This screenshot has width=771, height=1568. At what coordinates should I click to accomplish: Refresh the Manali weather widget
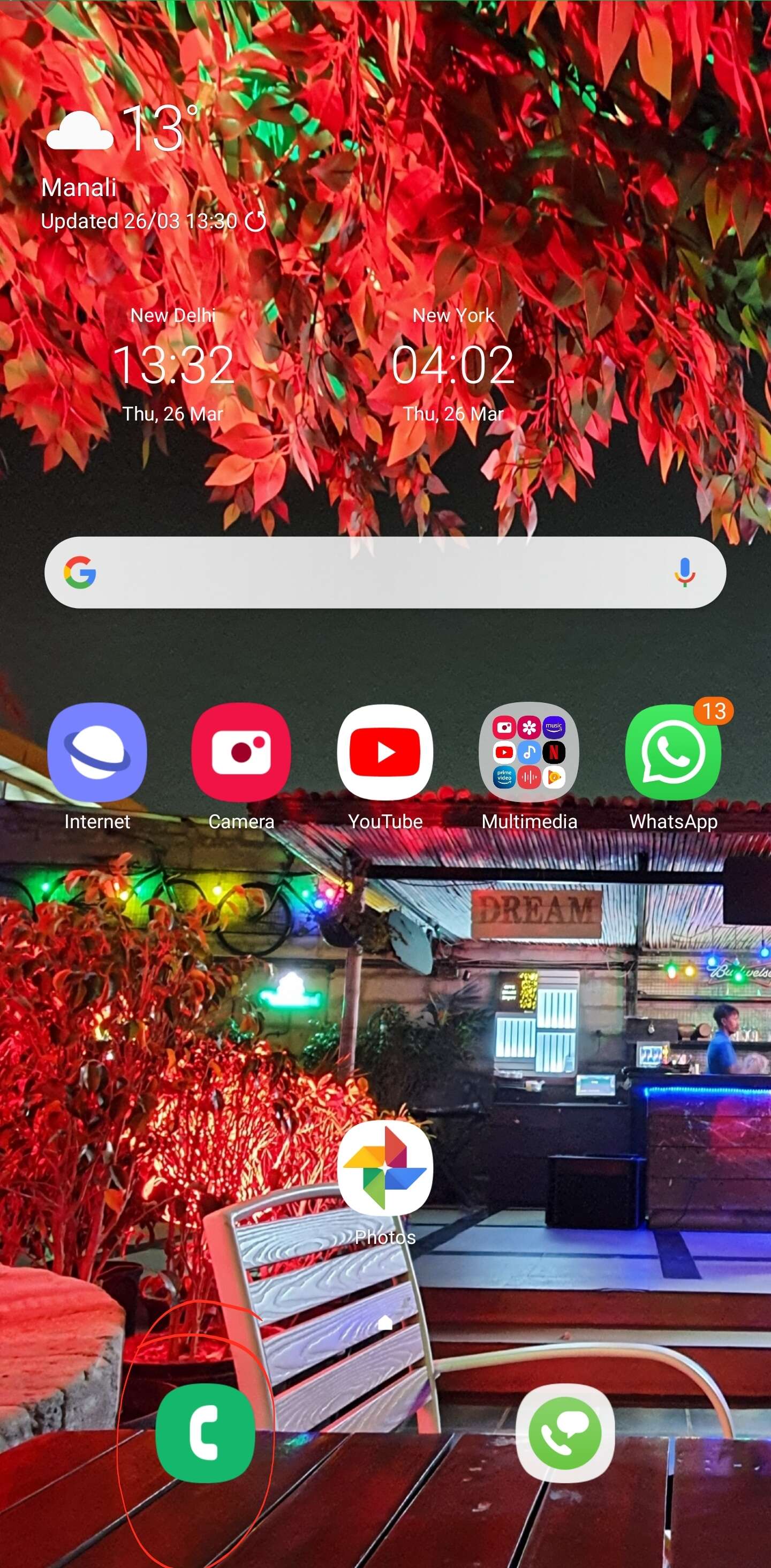[255, 222]
